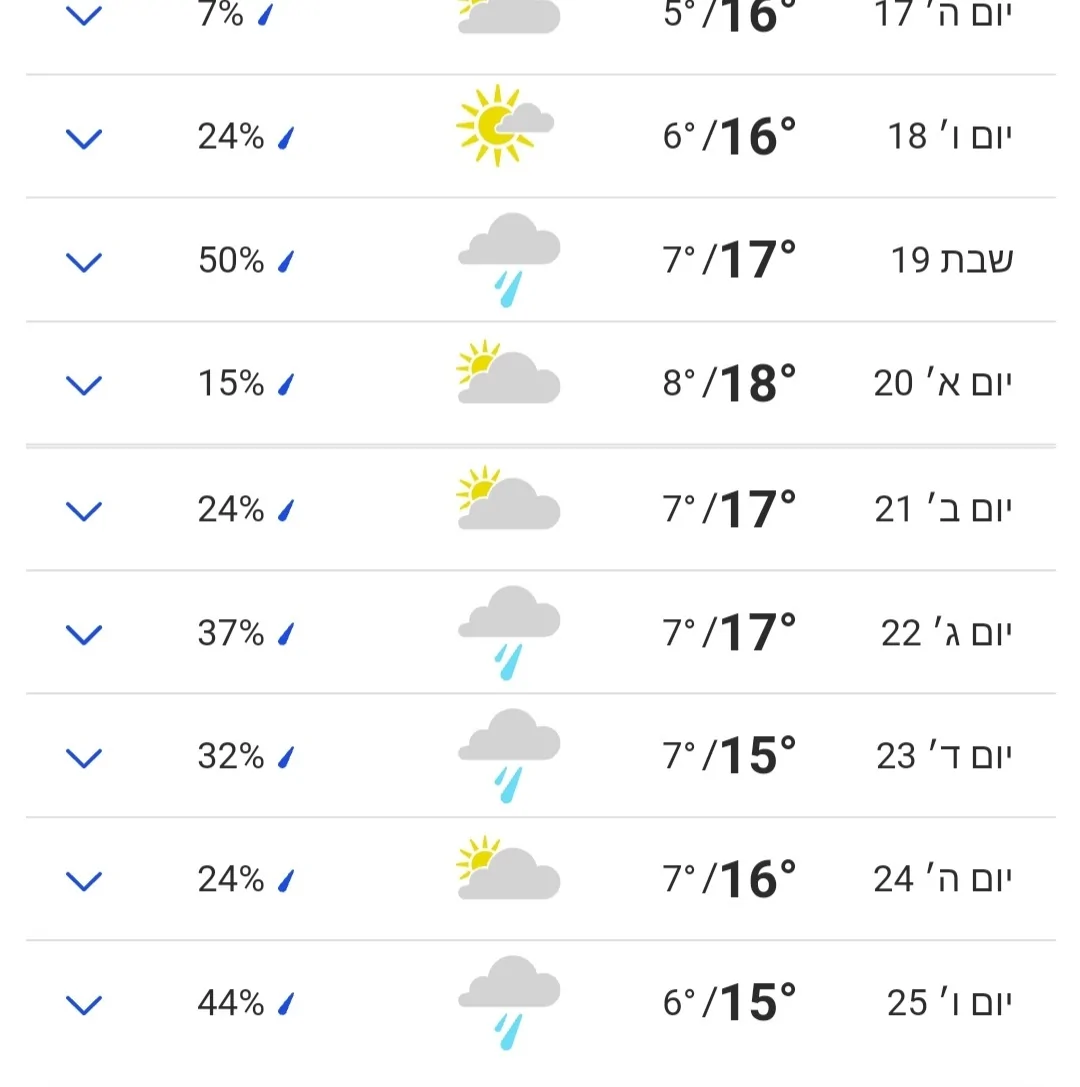
Task: Open details chevron for יום ד' 23
Action: click(x=84, y=758)
